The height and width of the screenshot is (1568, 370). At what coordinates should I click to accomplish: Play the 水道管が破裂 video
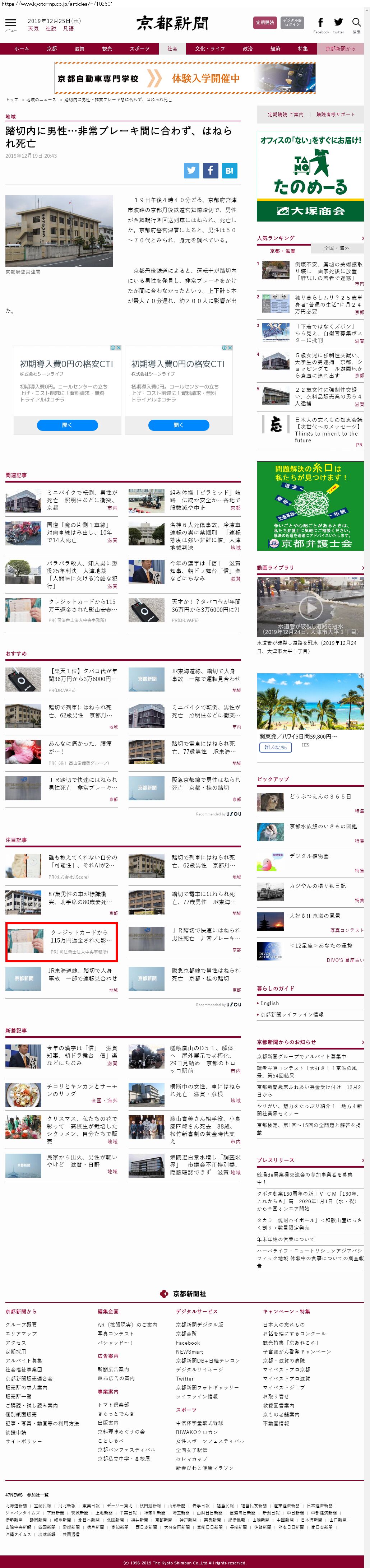click(x=310, y=607)
